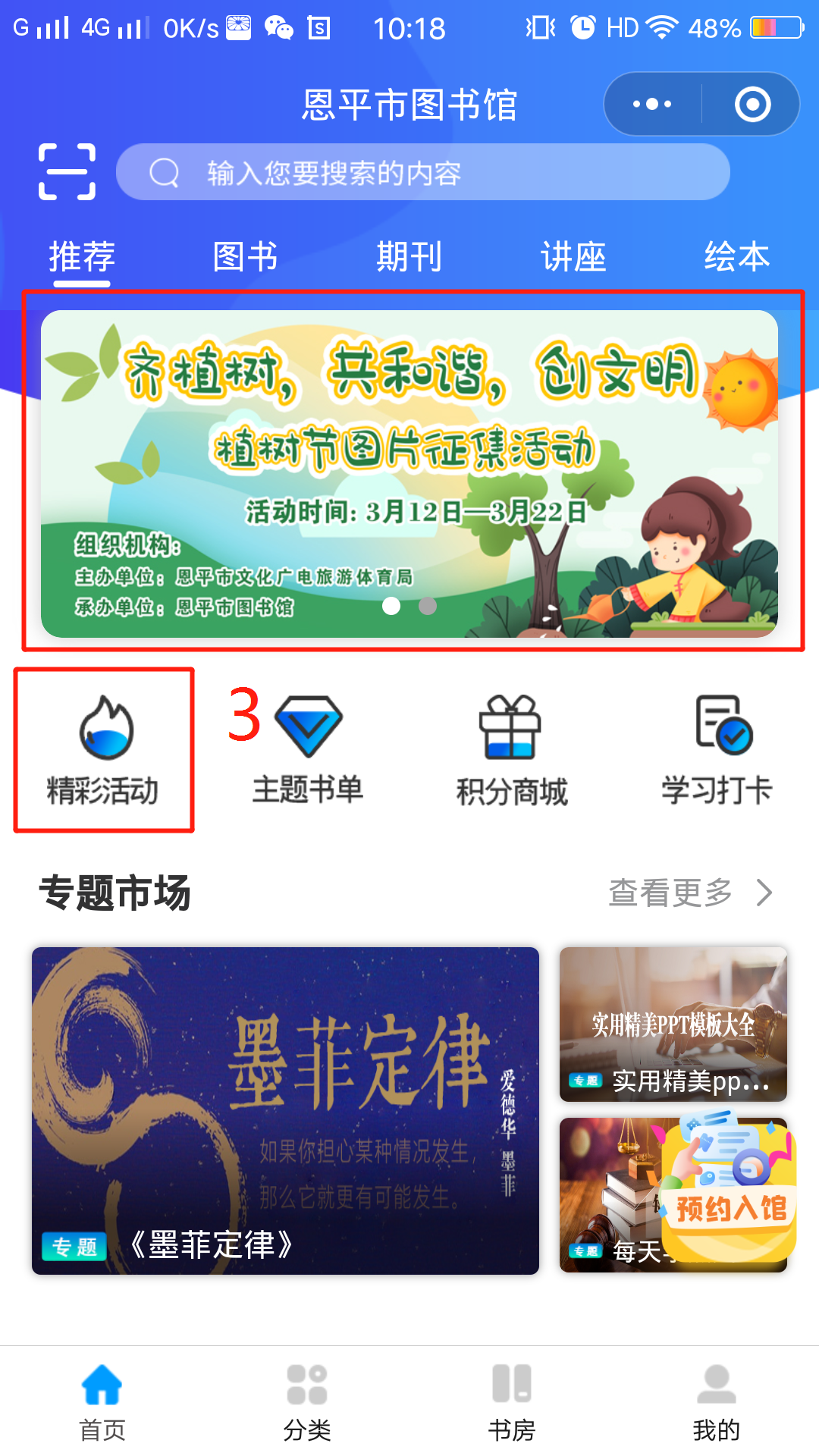
Task: Switch to the 绘本 tab
Action: point(736,256)
